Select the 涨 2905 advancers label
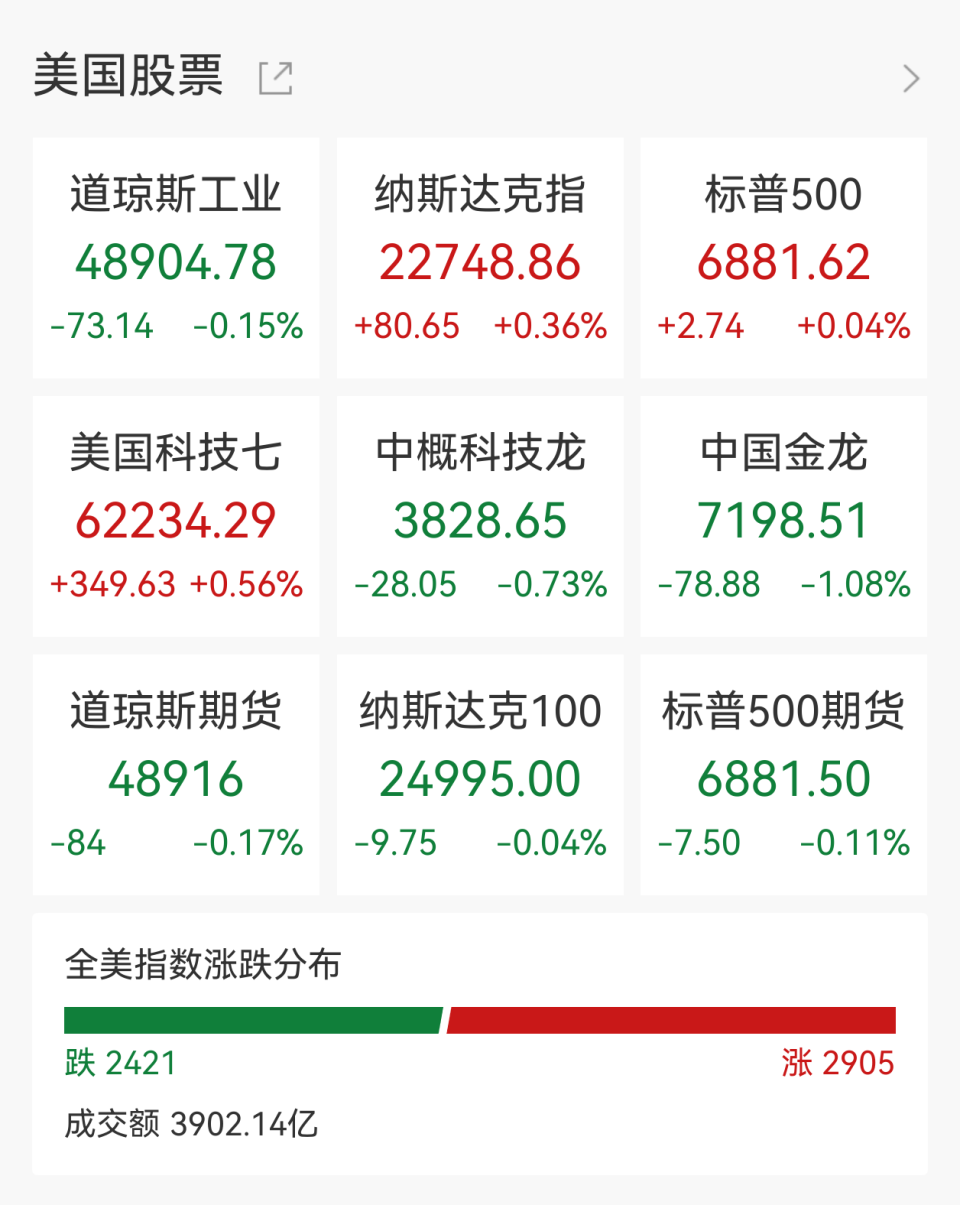This screenshot has height=1205, width=960. coord(839,1063)
